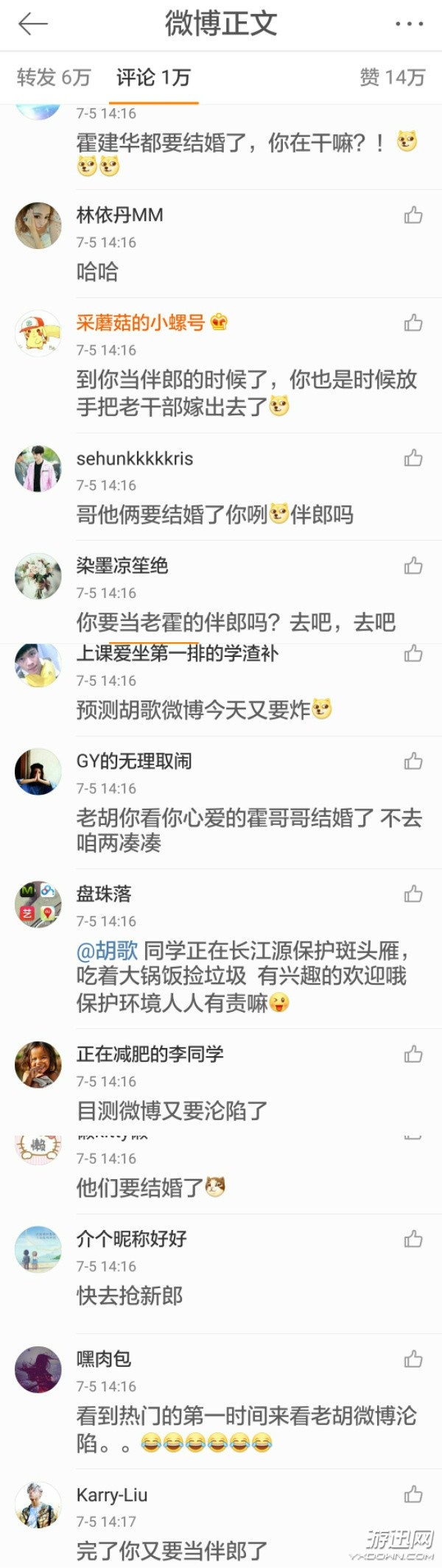Screen dimensions: 442x1568
Task: Open the @胡歌 mention link
Action: pyautogui.click(x=107, y=950)
